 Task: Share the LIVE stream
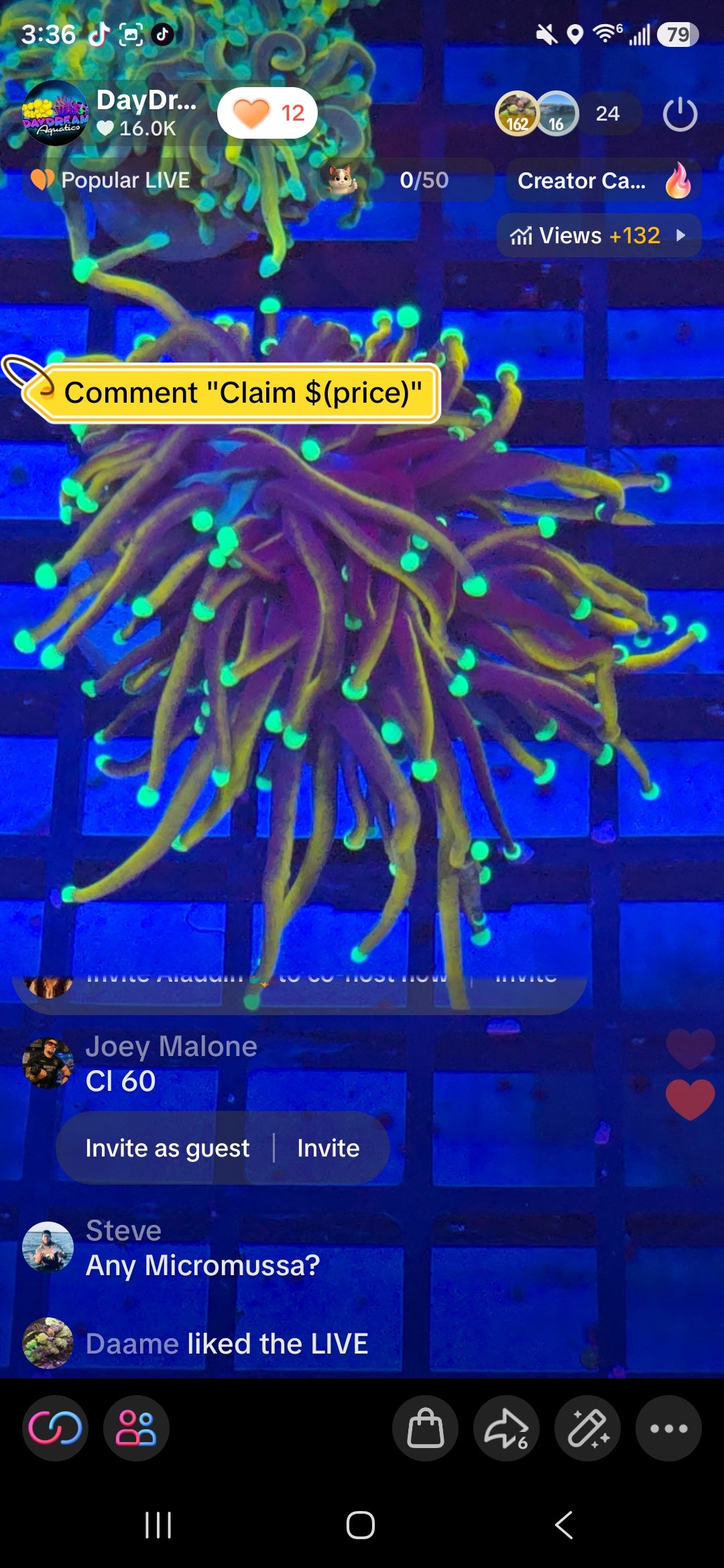[x=507, y=1428]
